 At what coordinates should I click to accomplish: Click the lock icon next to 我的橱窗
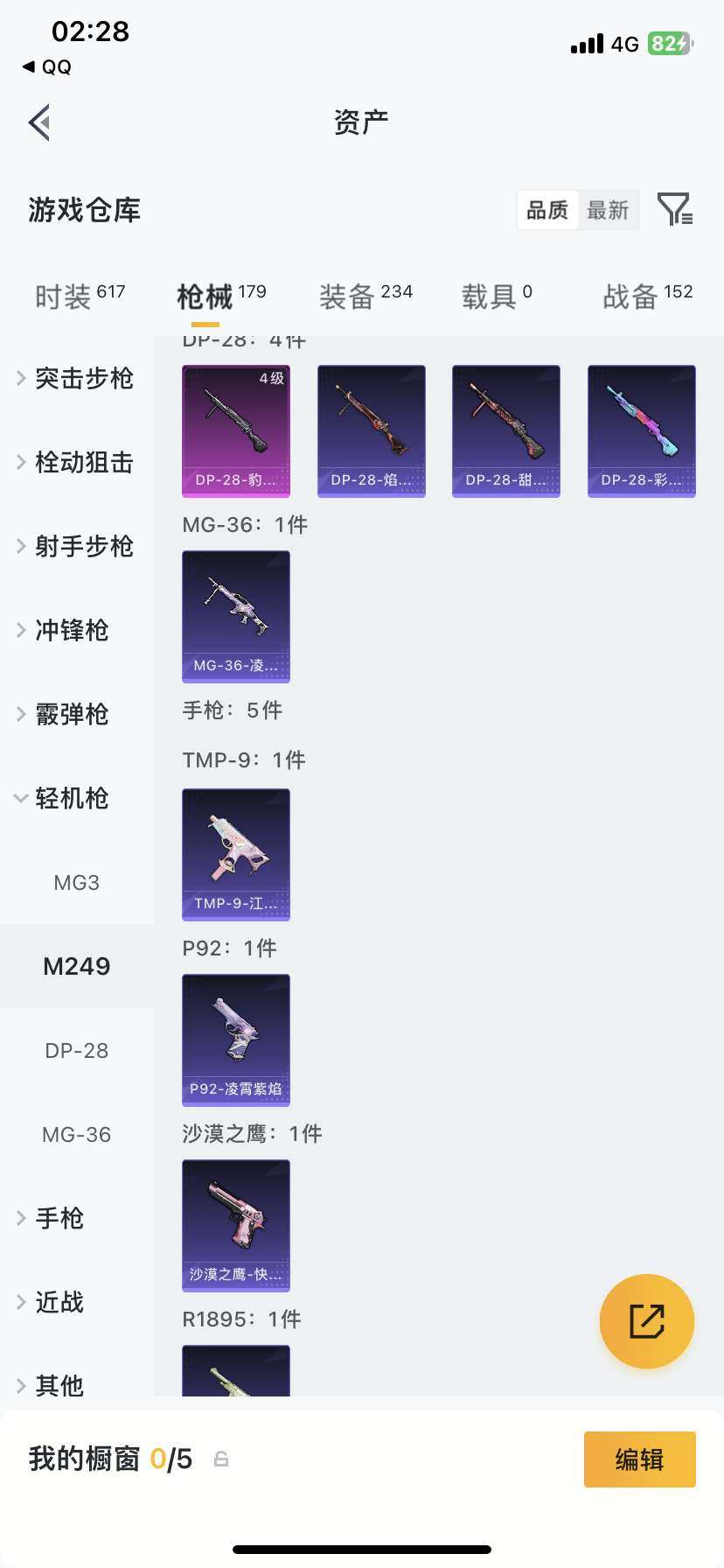[x=220, y=1459]
